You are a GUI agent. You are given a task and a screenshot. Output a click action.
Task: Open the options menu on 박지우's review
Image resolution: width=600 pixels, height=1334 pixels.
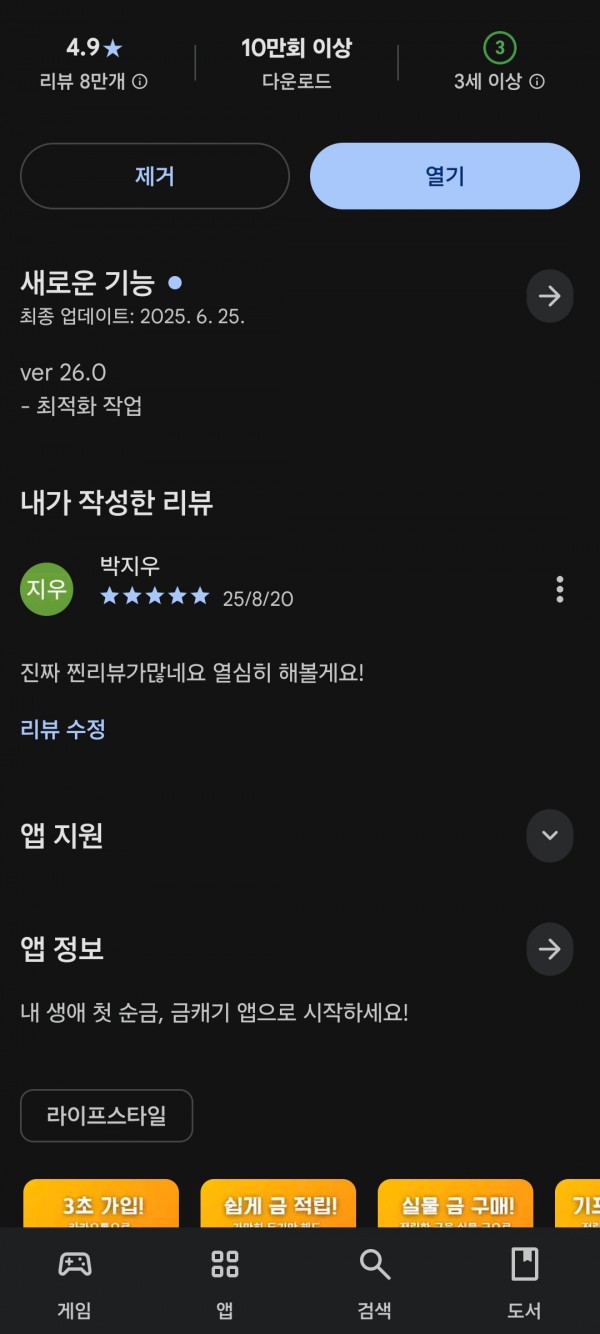tap(560, 590)
